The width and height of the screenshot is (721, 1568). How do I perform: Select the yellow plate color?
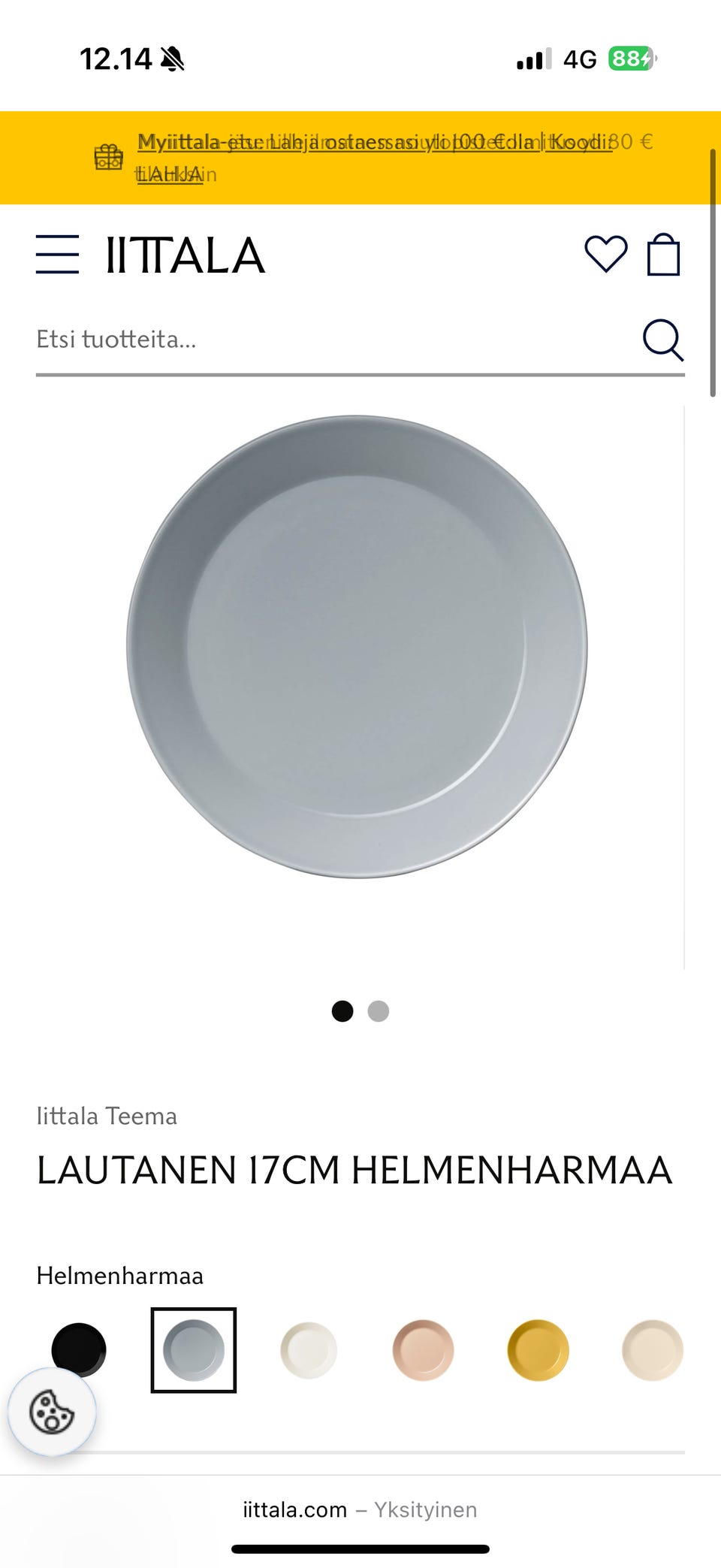pyautogui.click(x=538, y=1350)
